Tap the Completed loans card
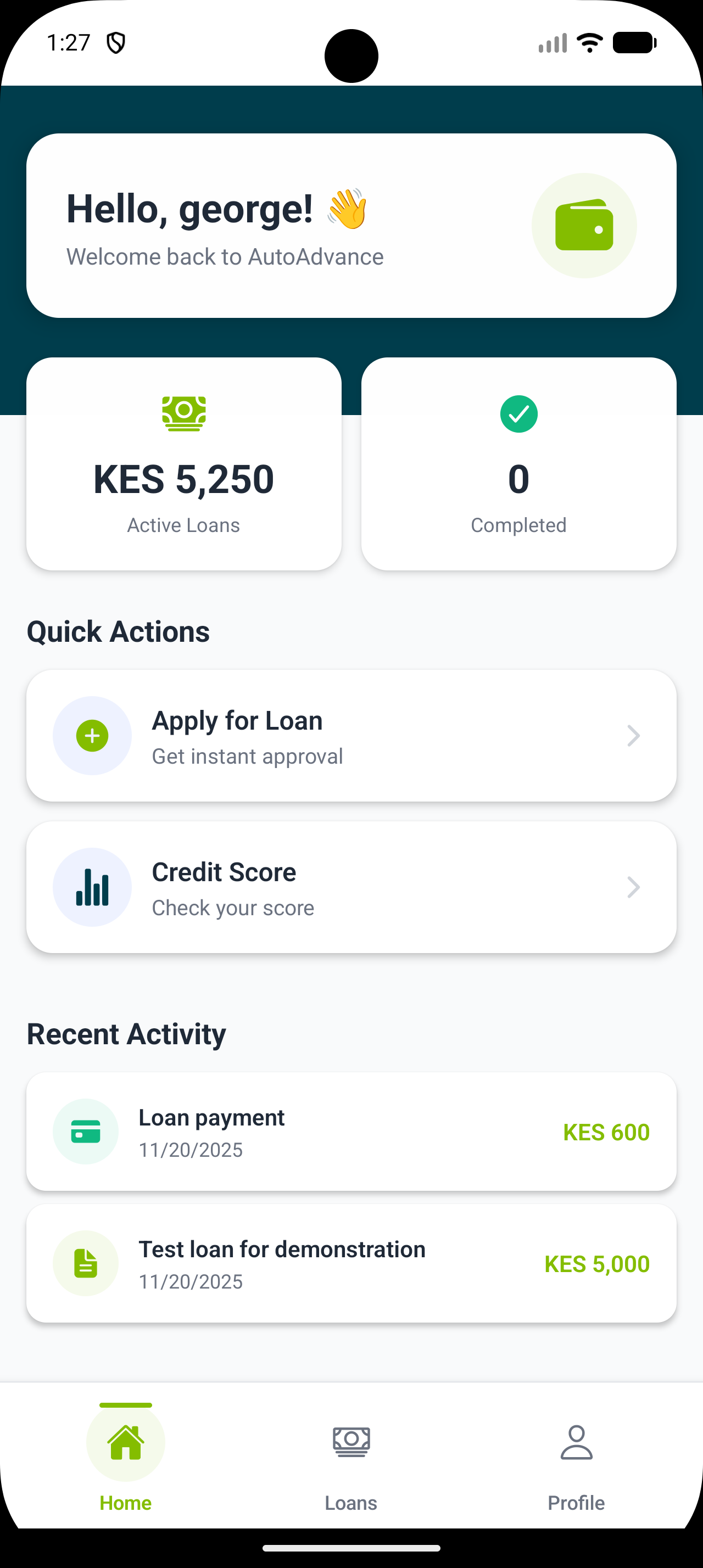Image resolution: width=703 pixels, height=1568 pixels. (518, 464)
